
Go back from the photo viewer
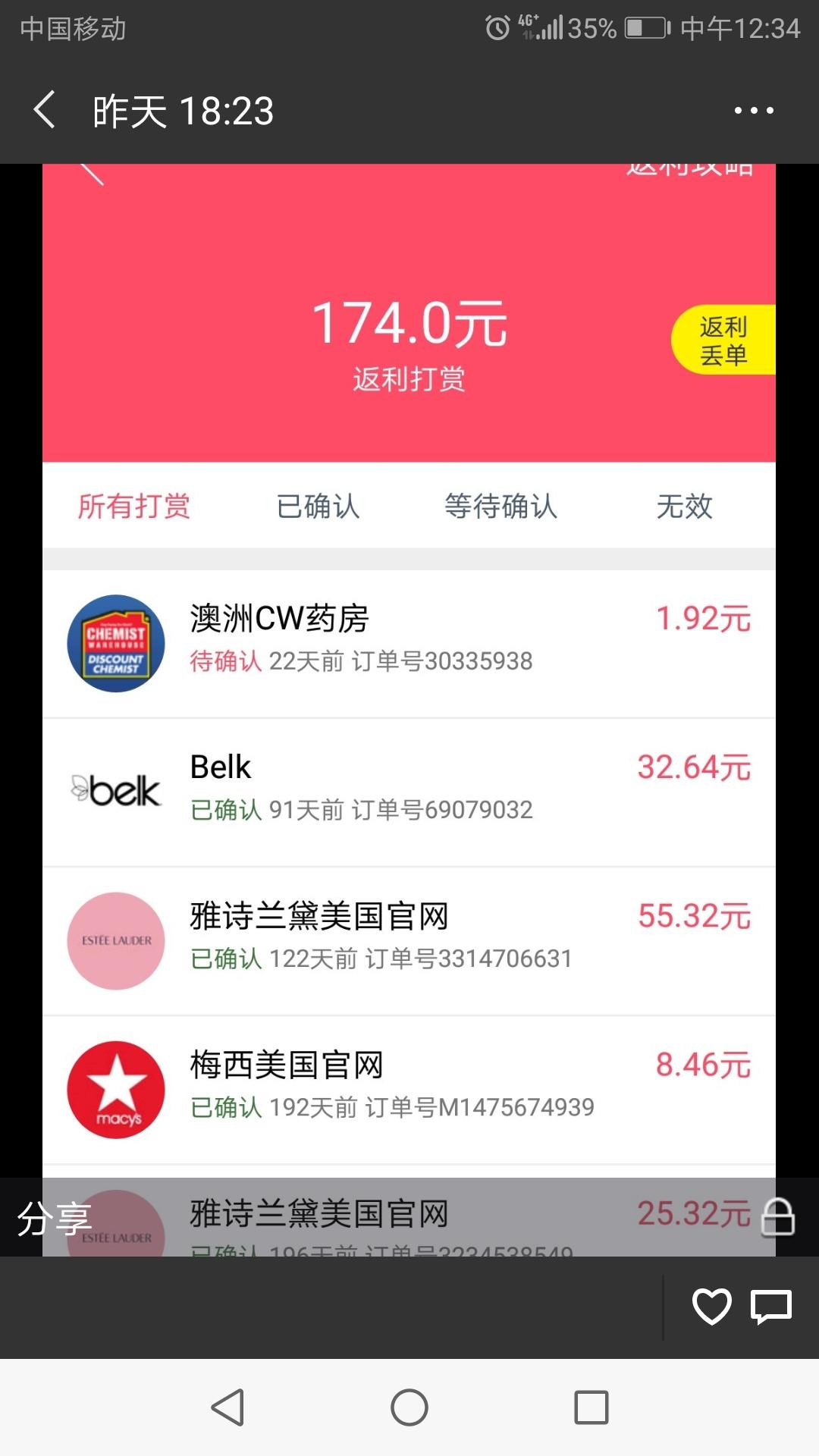[x=45, y=110]
